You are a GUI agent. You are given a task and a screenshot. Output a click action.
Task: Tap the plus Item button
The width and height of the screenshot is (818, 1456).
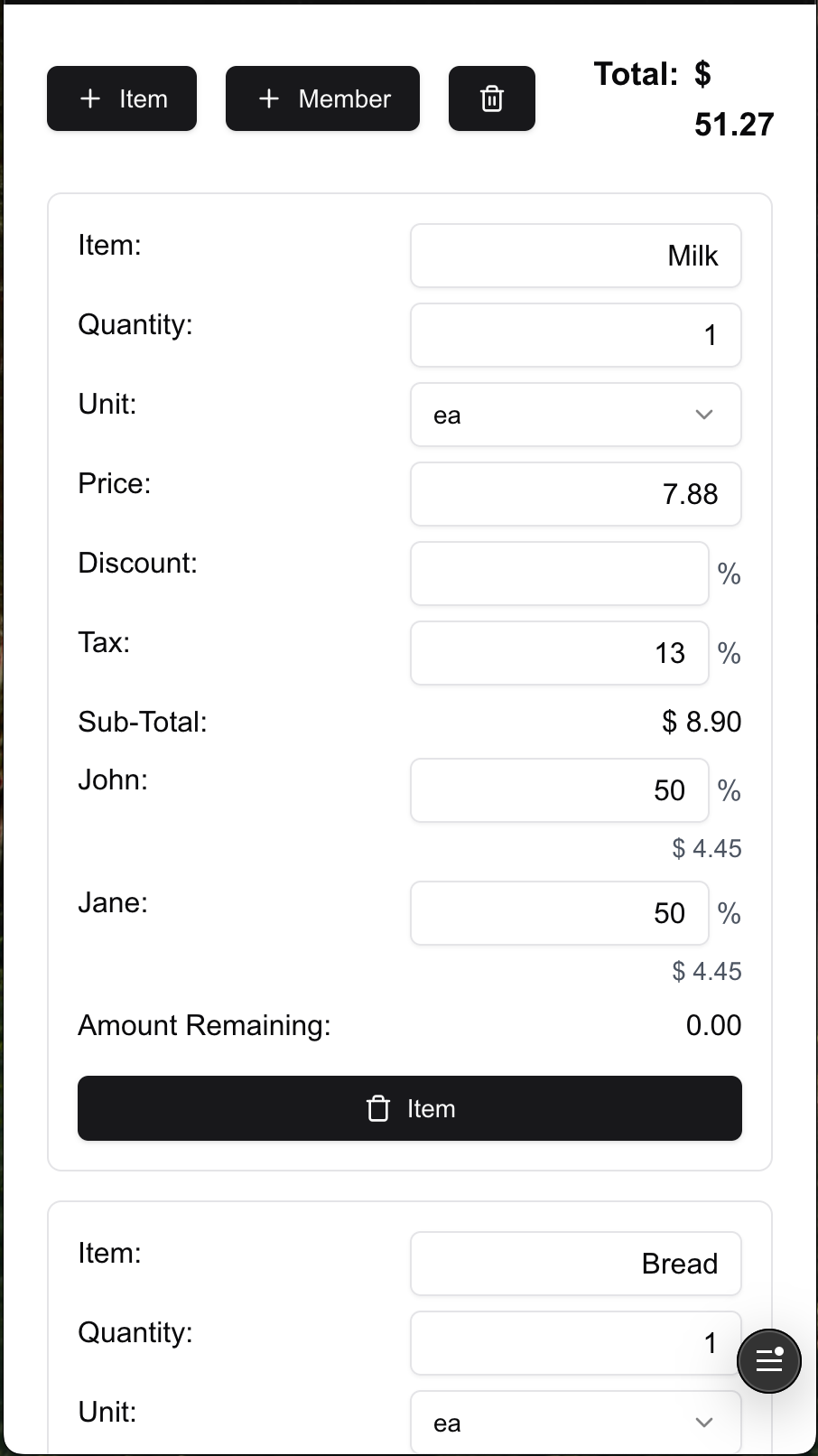pos(122,98)
